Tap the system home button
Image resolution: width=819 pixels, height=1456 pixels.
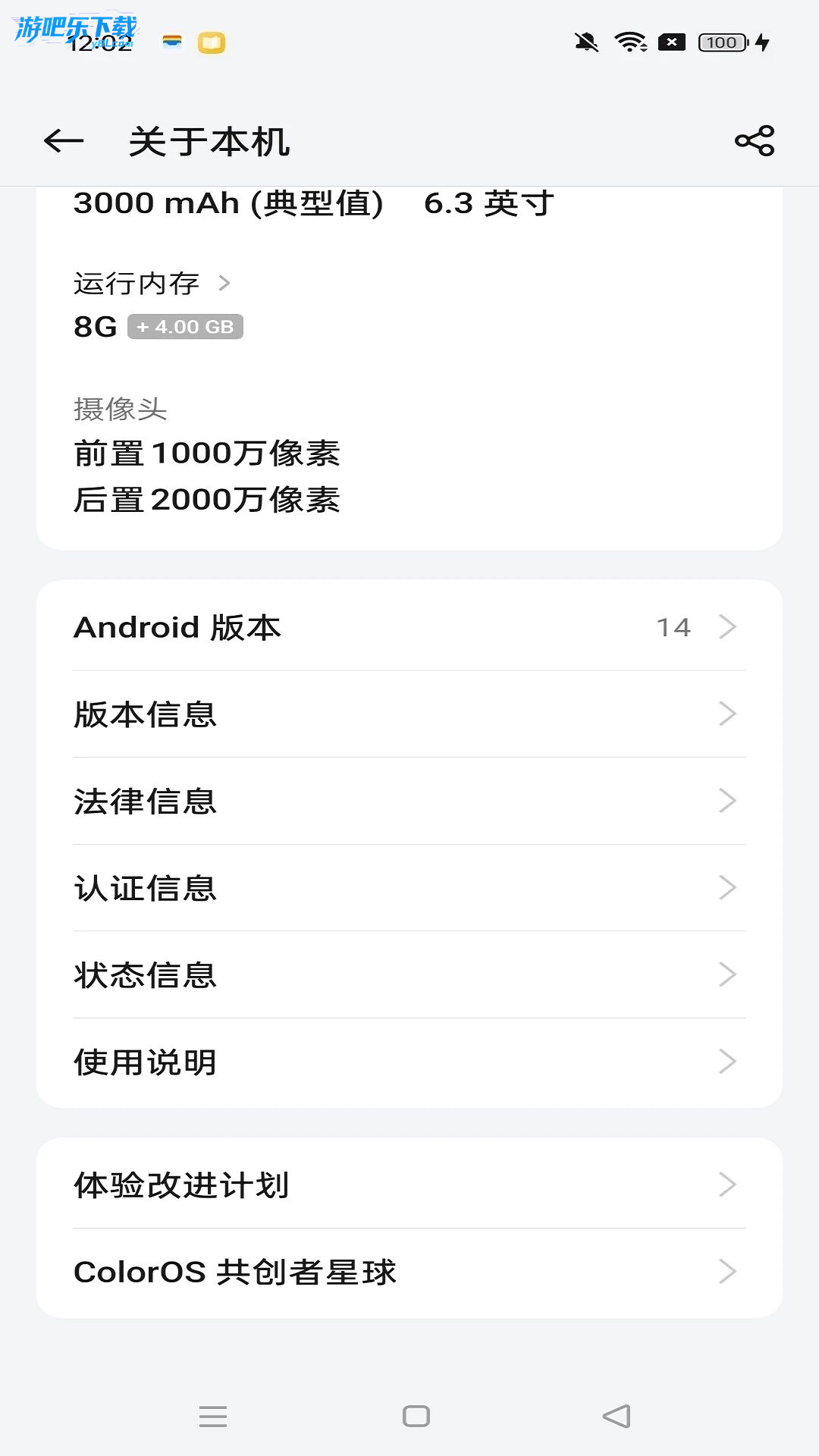coord(416,1416)
